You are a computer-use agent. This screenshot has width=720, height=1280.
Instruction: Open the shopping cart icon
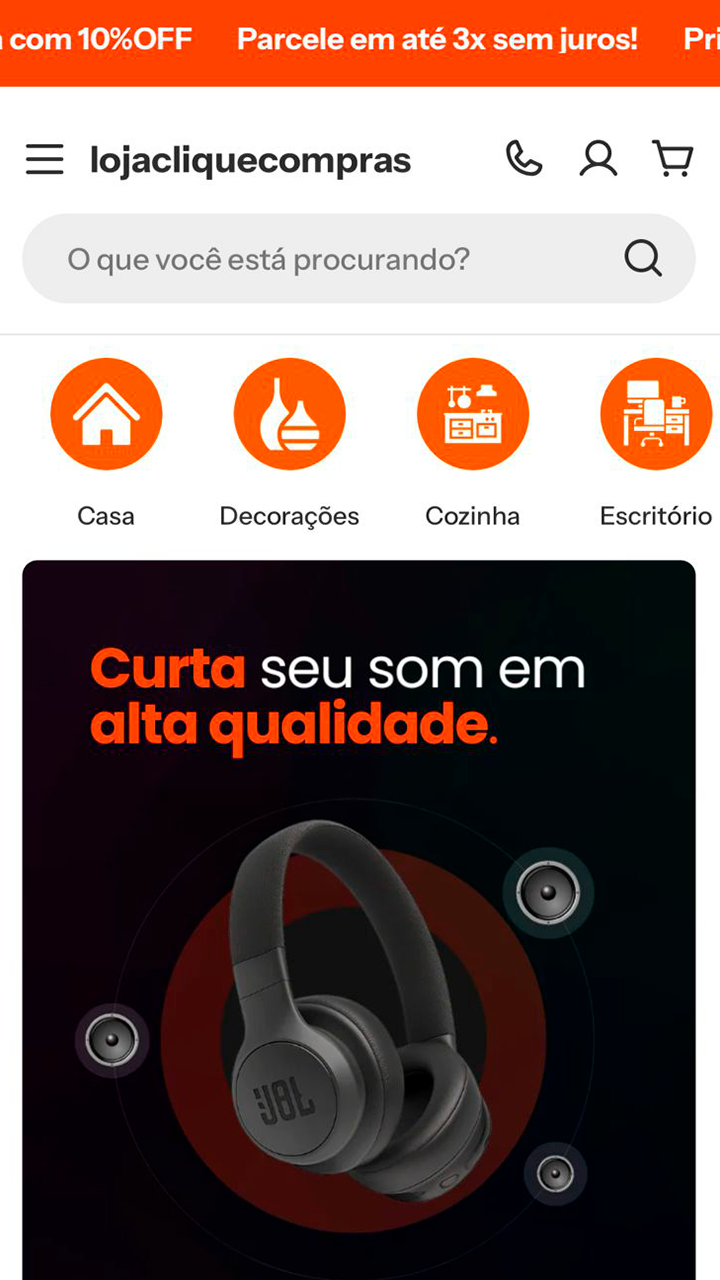(672, 158)
